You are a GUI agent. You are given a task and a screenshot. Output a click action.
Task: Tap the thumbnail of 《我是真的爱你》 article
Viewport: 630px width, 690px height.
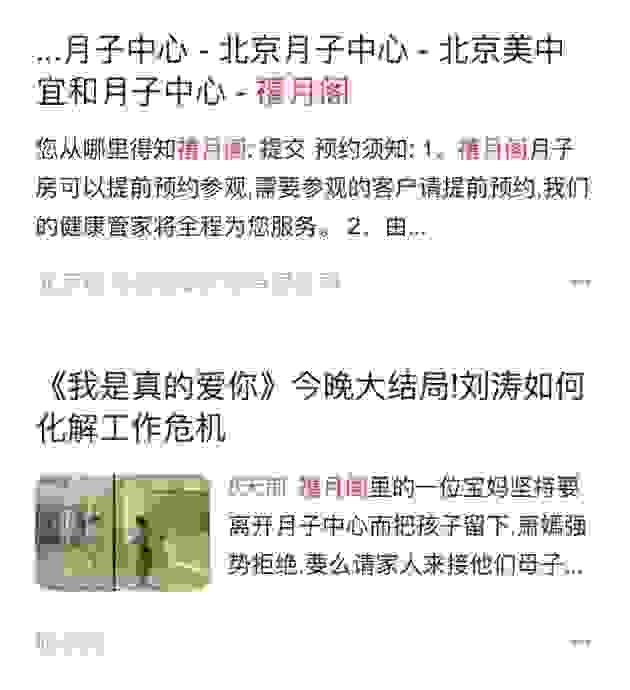point(122,531)
